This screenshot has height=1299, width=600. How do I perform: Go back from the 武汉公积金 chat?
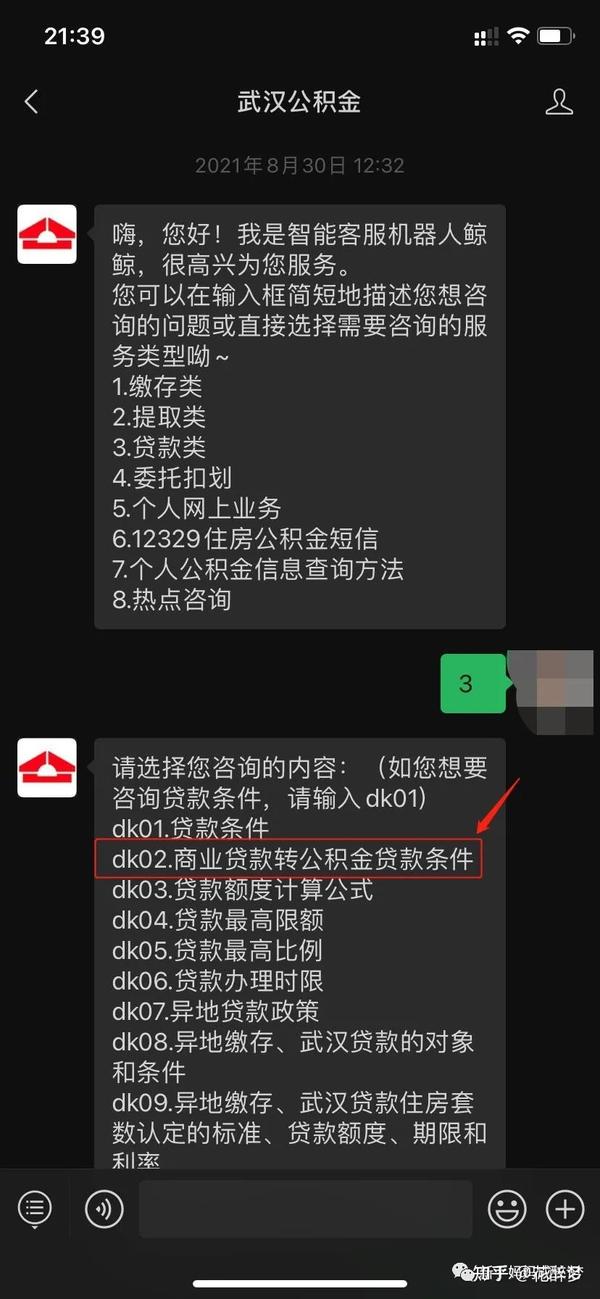click(x=31, y=101)
